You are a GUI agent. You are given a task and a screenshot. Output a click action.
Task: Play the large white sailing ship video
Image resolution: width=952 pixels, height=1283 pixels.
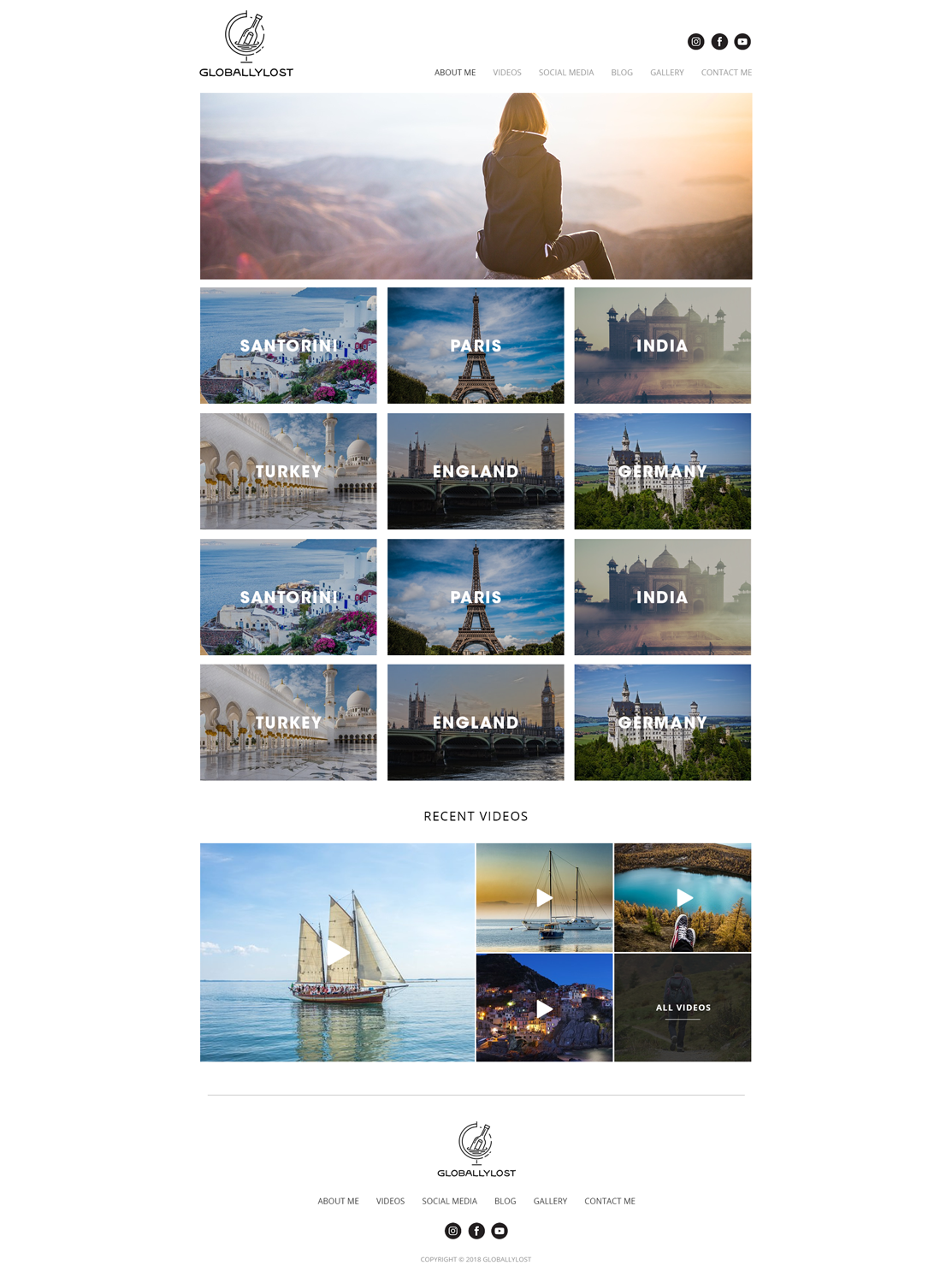tap(338, 952)
